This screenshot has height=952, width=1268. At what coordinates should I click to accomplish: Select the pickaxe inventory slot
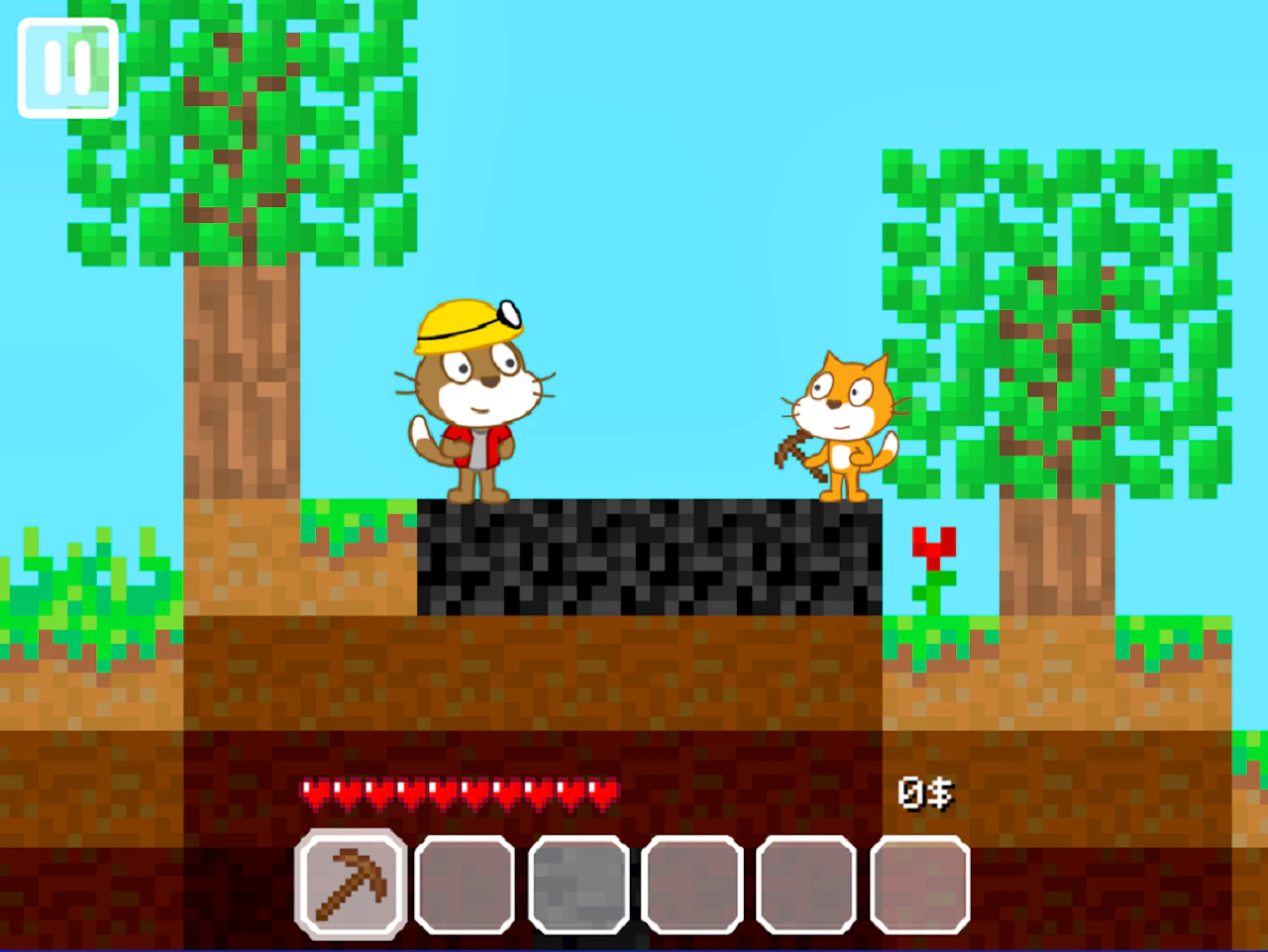pyautogui.click(x=351, y=884)
